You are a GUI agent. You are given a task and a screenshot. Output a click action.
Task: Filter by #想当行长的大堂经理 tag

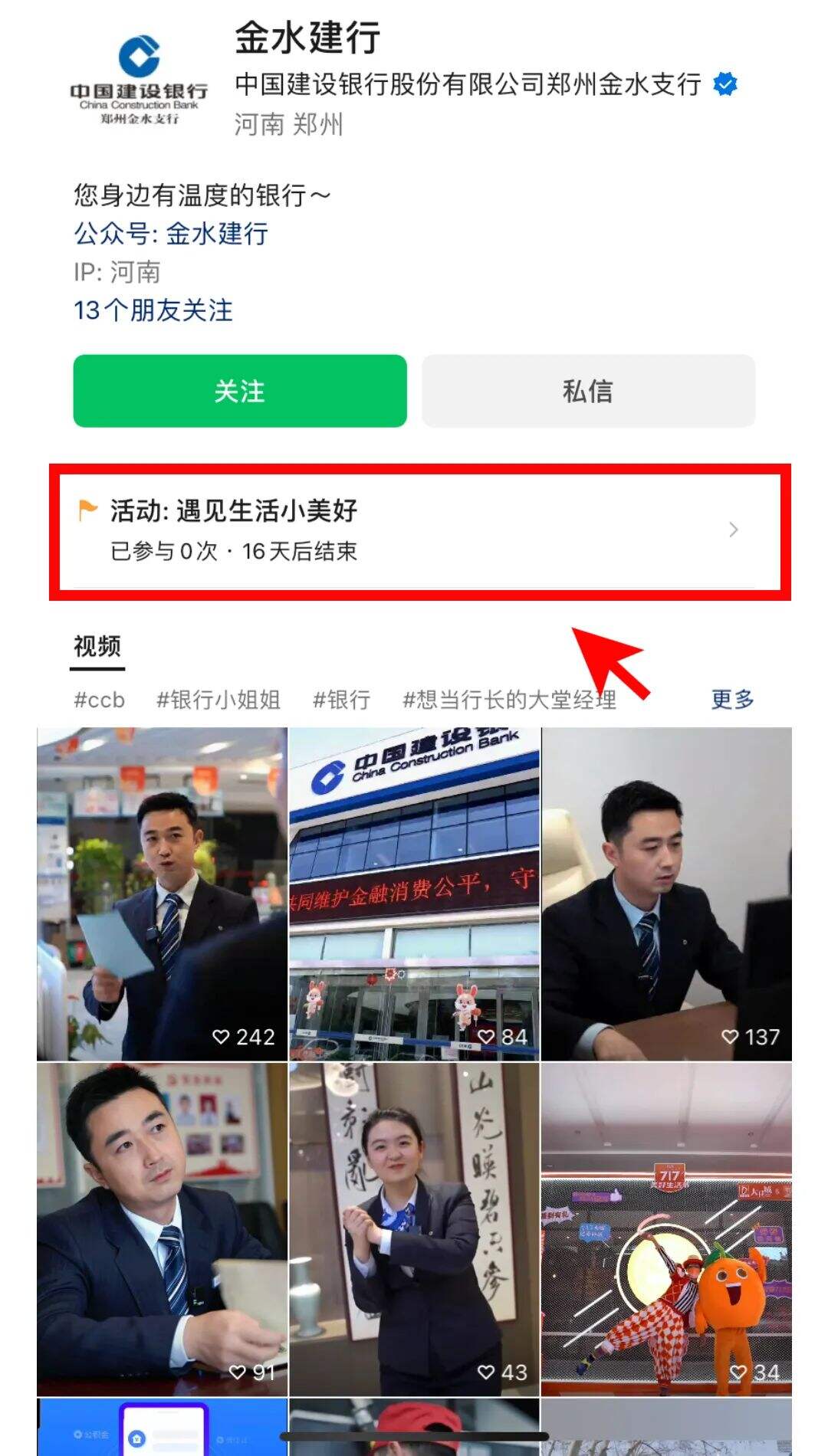tap(509, 700)
